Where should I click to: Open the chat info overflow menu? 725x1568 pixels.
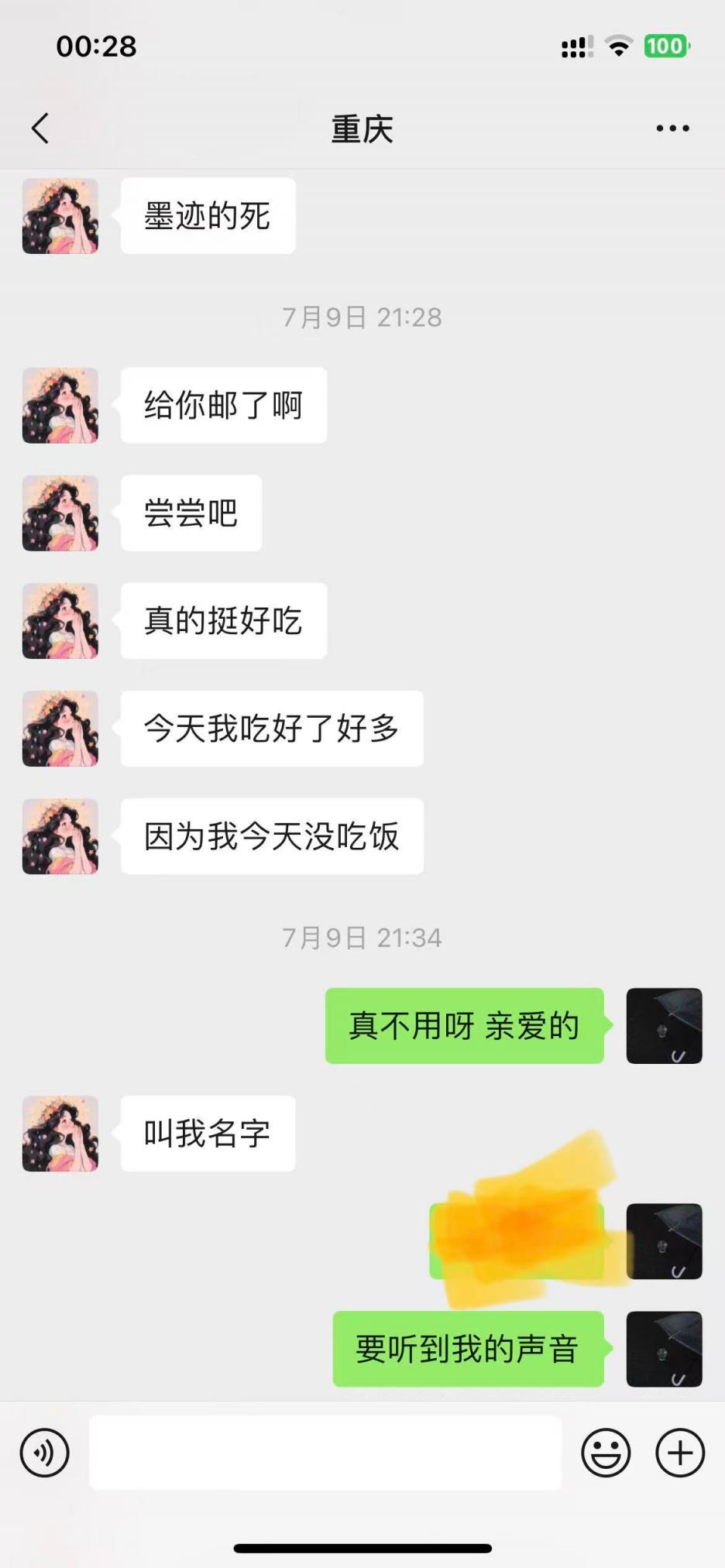(x=672, y=129)
